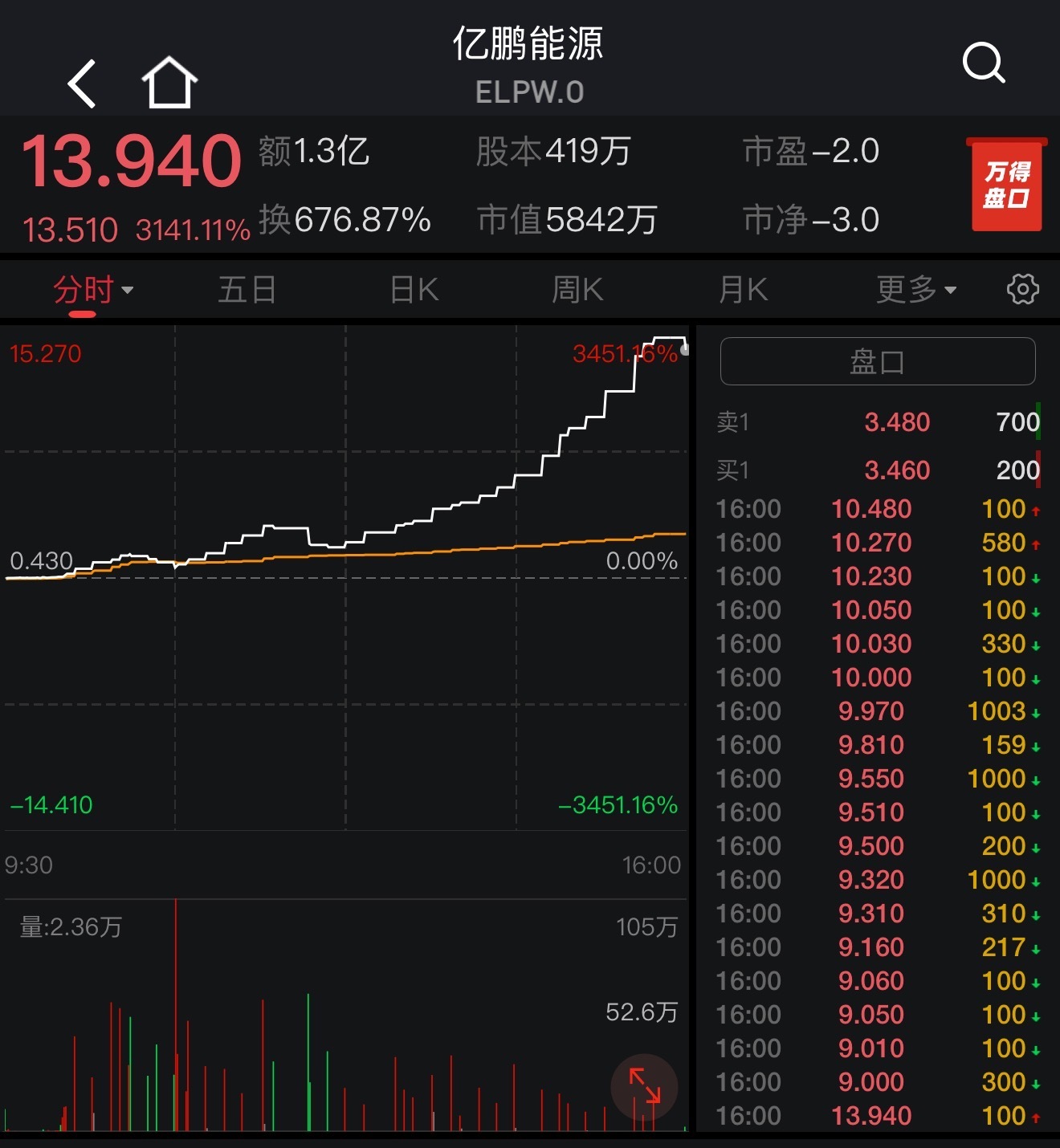Open the home icon
The width and height of the screenshot is (1060, 1148).
tap(169, 82)
